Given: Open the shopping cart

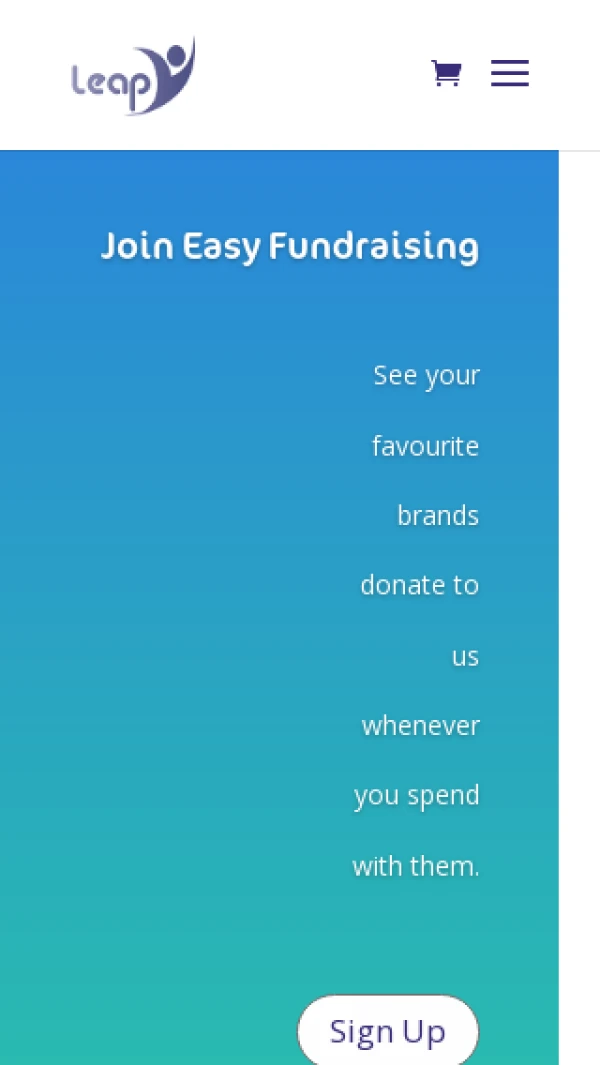Looking at the screenshot, I should tap(446, 74).
